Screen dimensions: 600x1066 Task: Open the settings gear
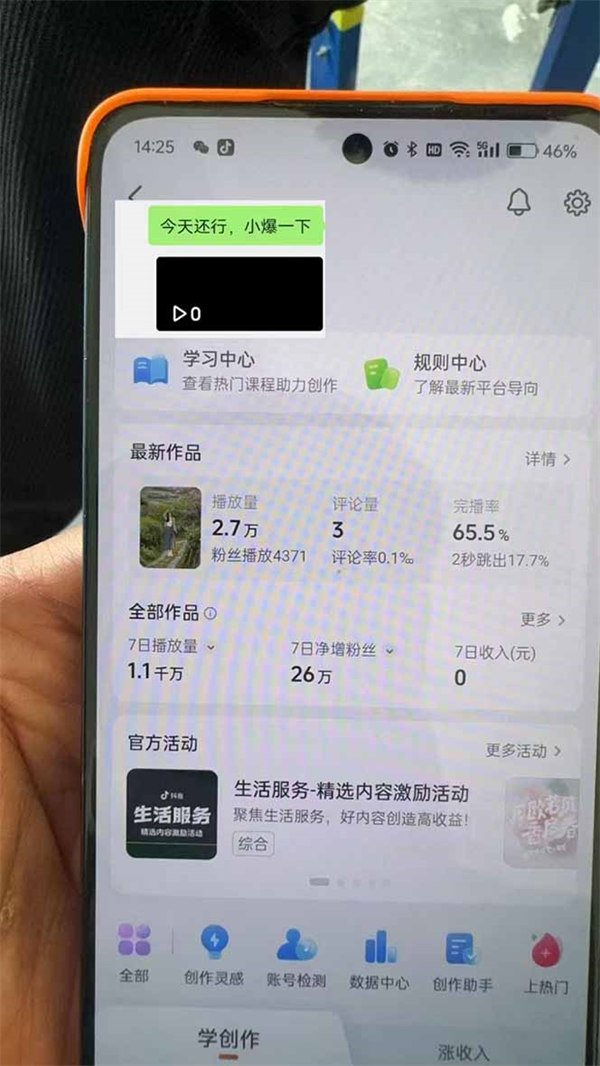577,202
